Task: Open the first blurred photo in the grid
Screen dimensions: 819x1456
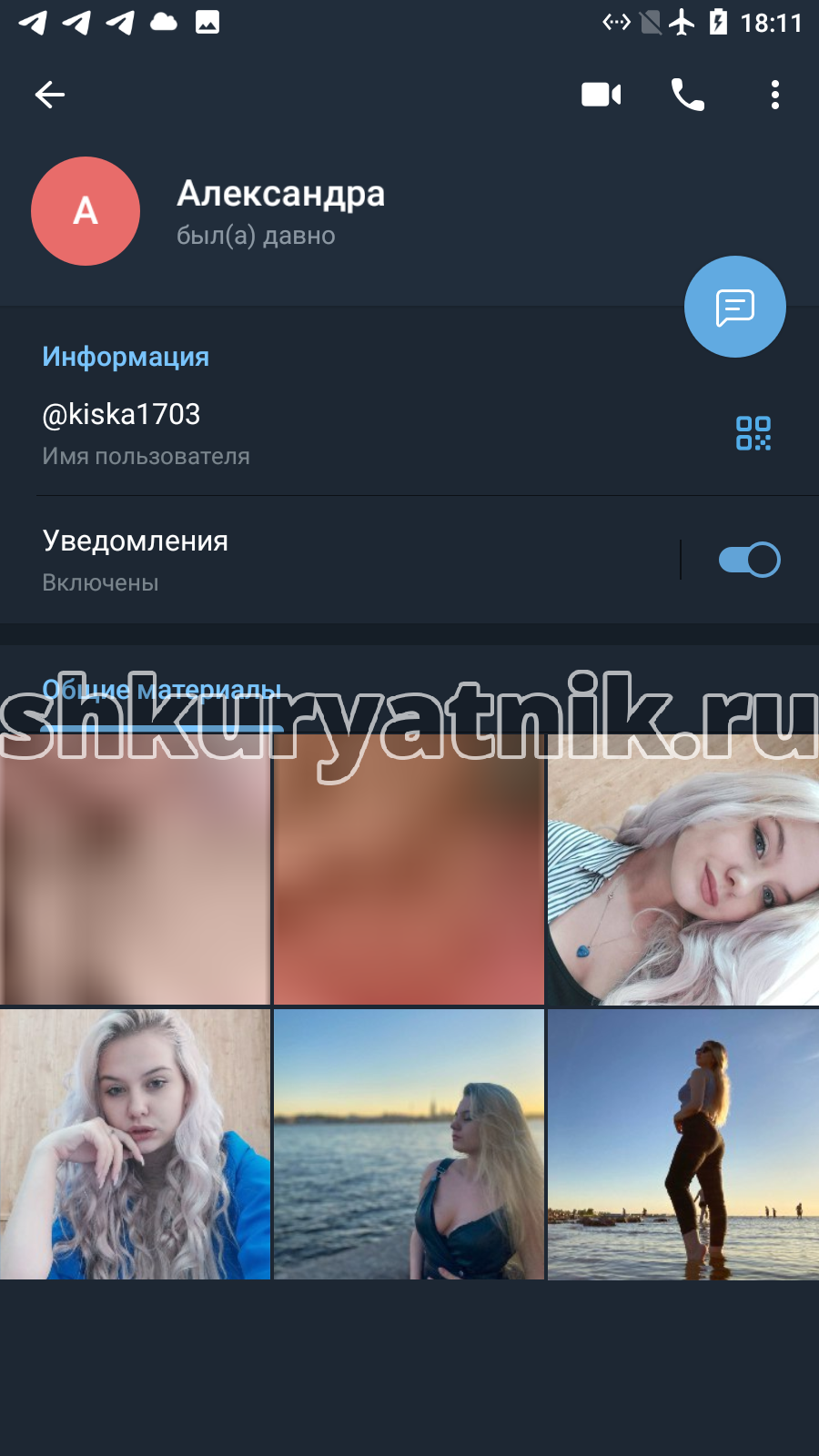Action: click(135, 870)
